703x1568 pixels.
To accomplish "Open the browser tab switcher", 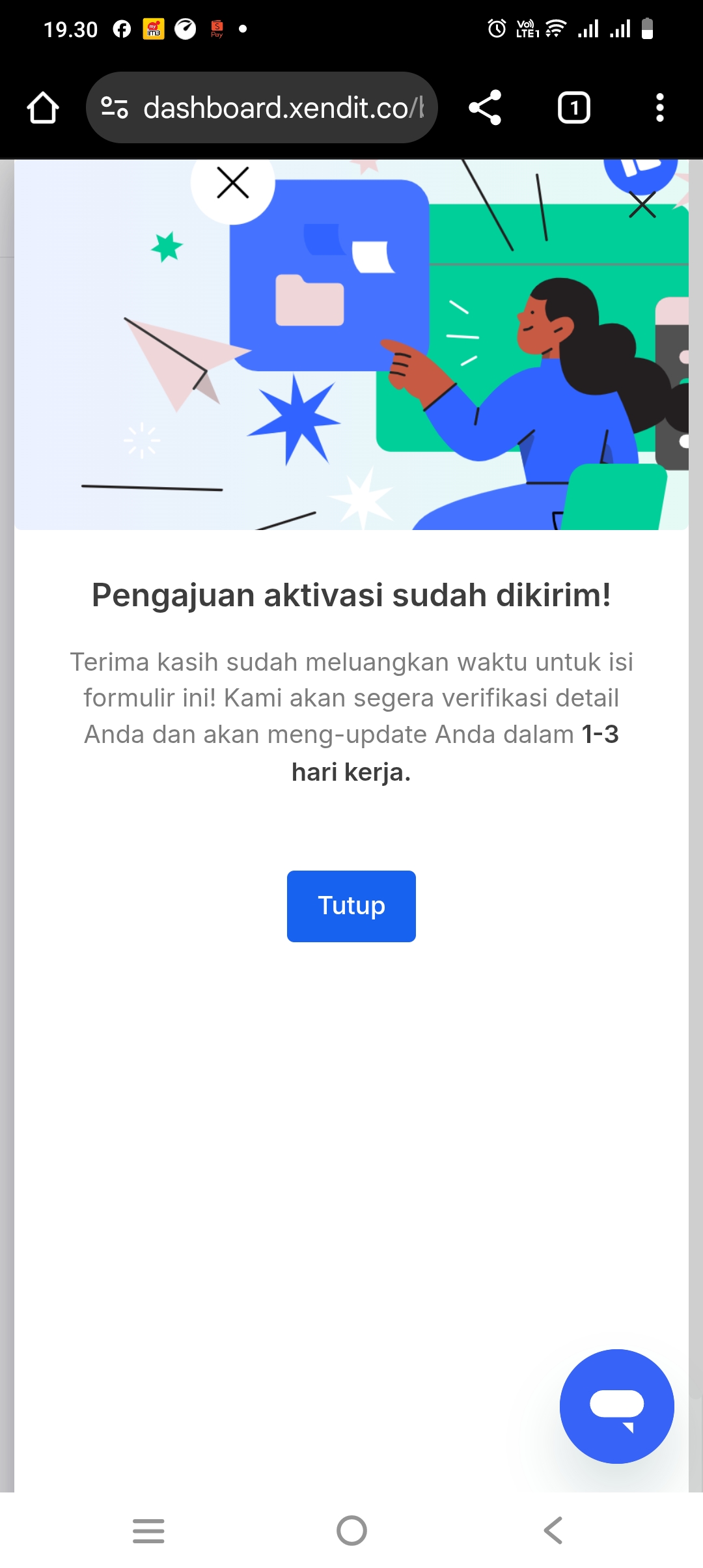I will pyautogui.click(x=573, y=107).
